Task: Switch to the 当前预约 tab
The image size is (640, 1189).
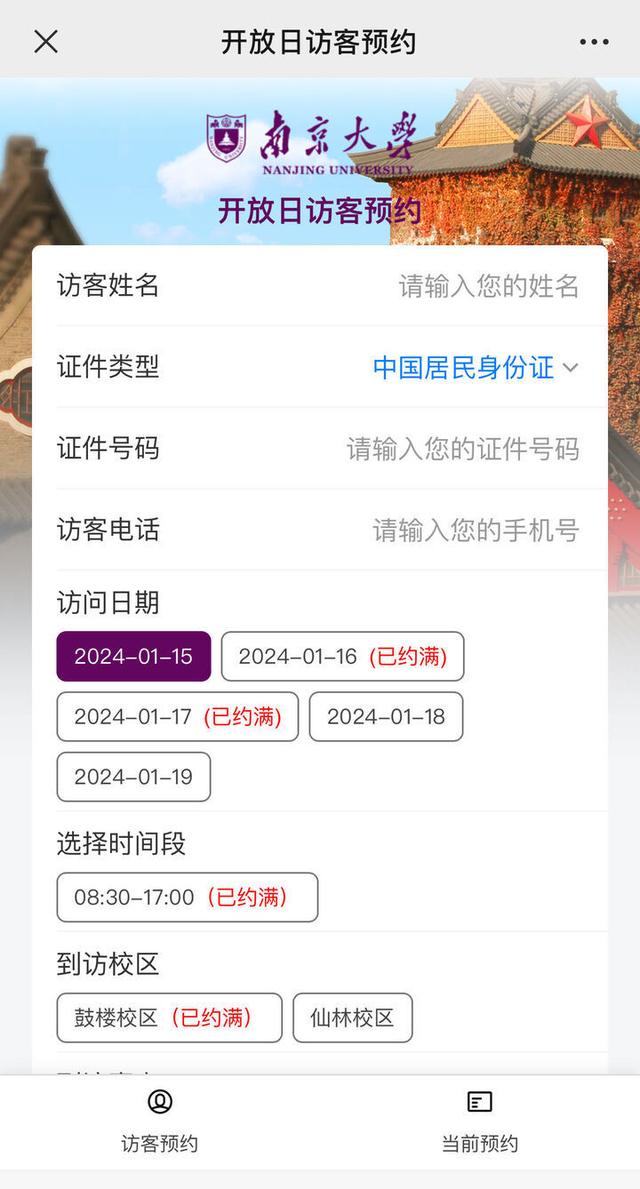Action: [480, 1122]
